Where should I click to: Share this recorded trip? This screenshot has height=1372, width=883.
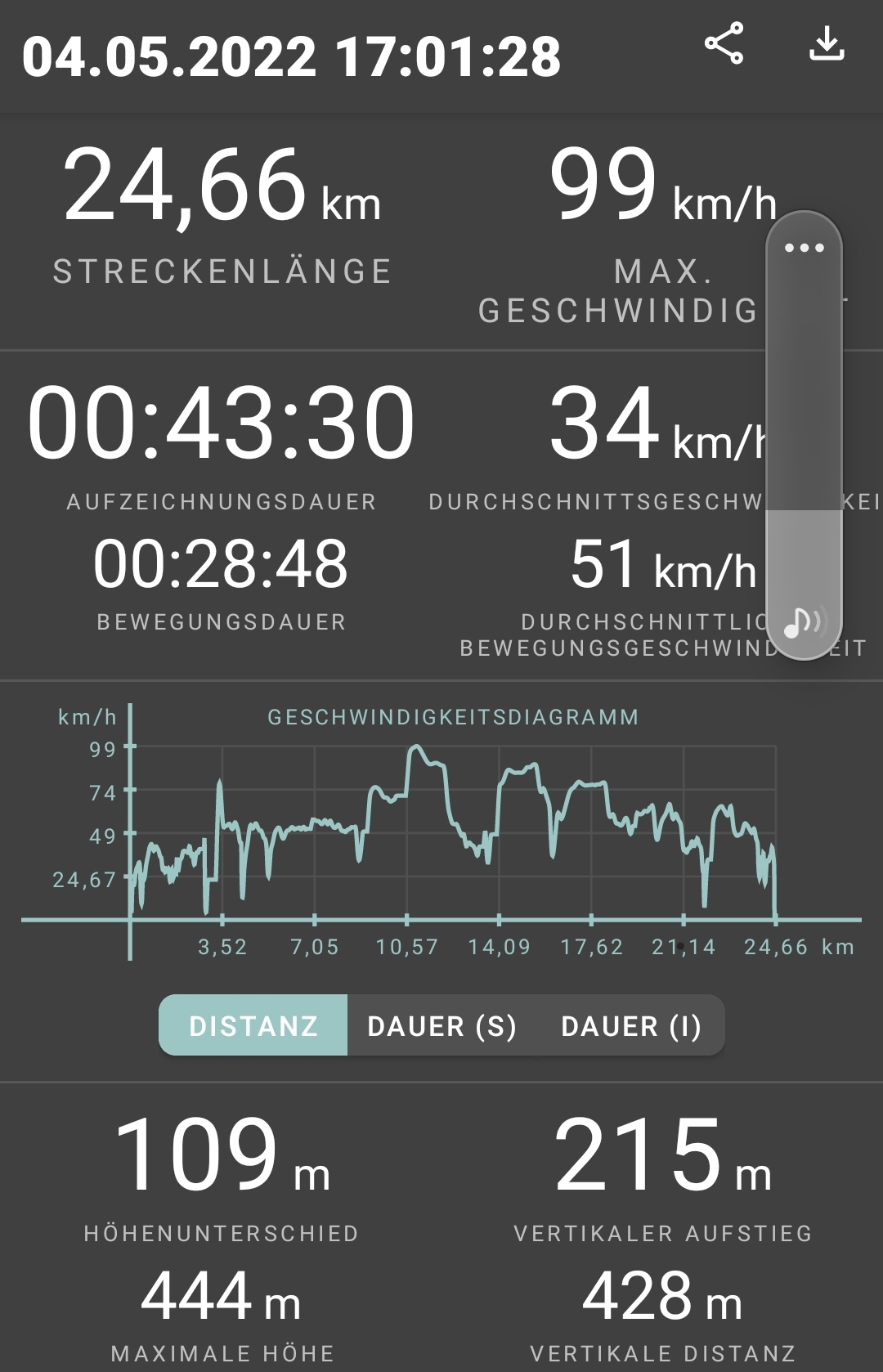point(724,44)
